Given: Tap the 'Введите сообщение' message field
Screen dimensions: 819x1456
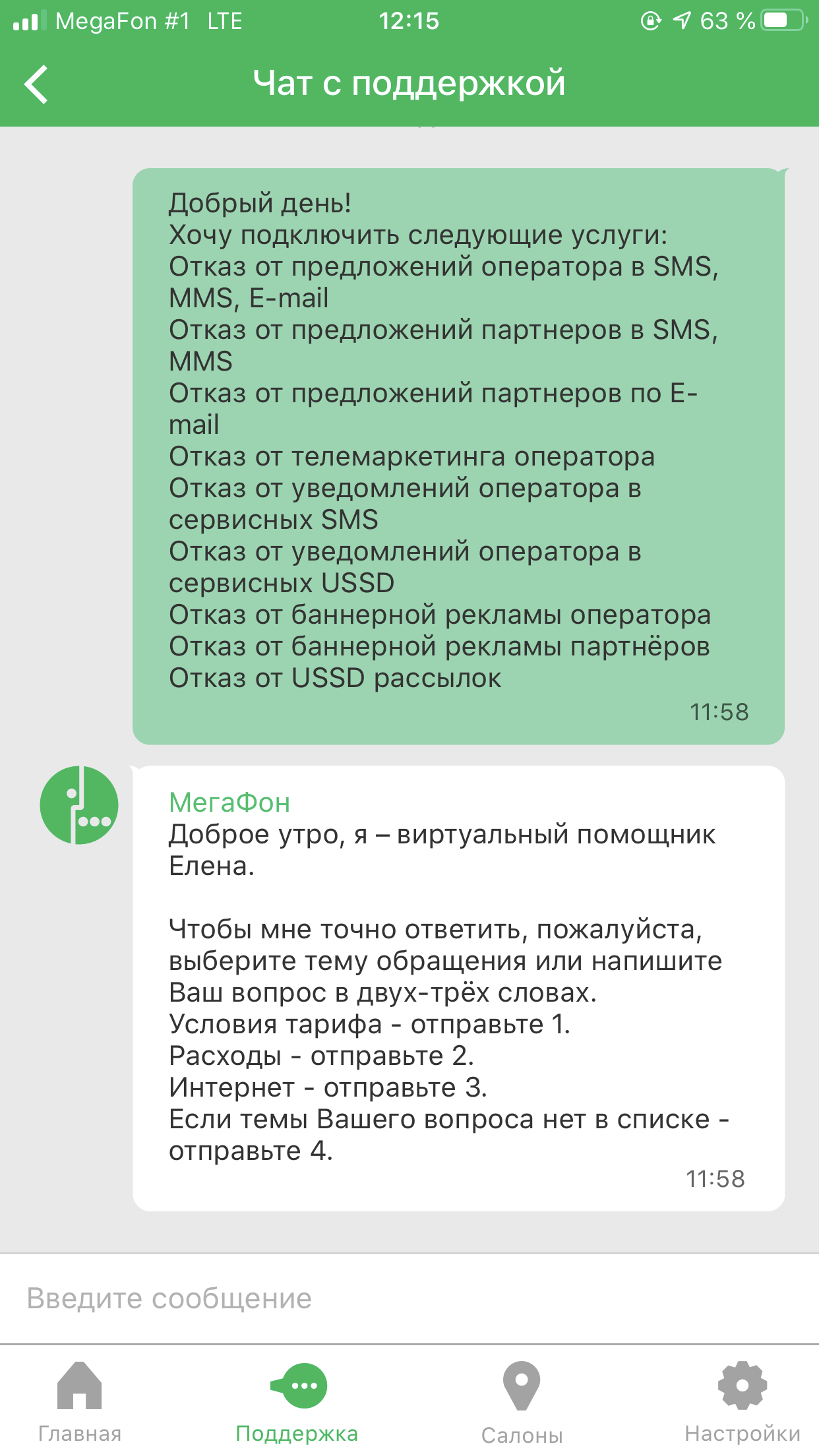Looking at the screenshot, I should point(409,1298).
